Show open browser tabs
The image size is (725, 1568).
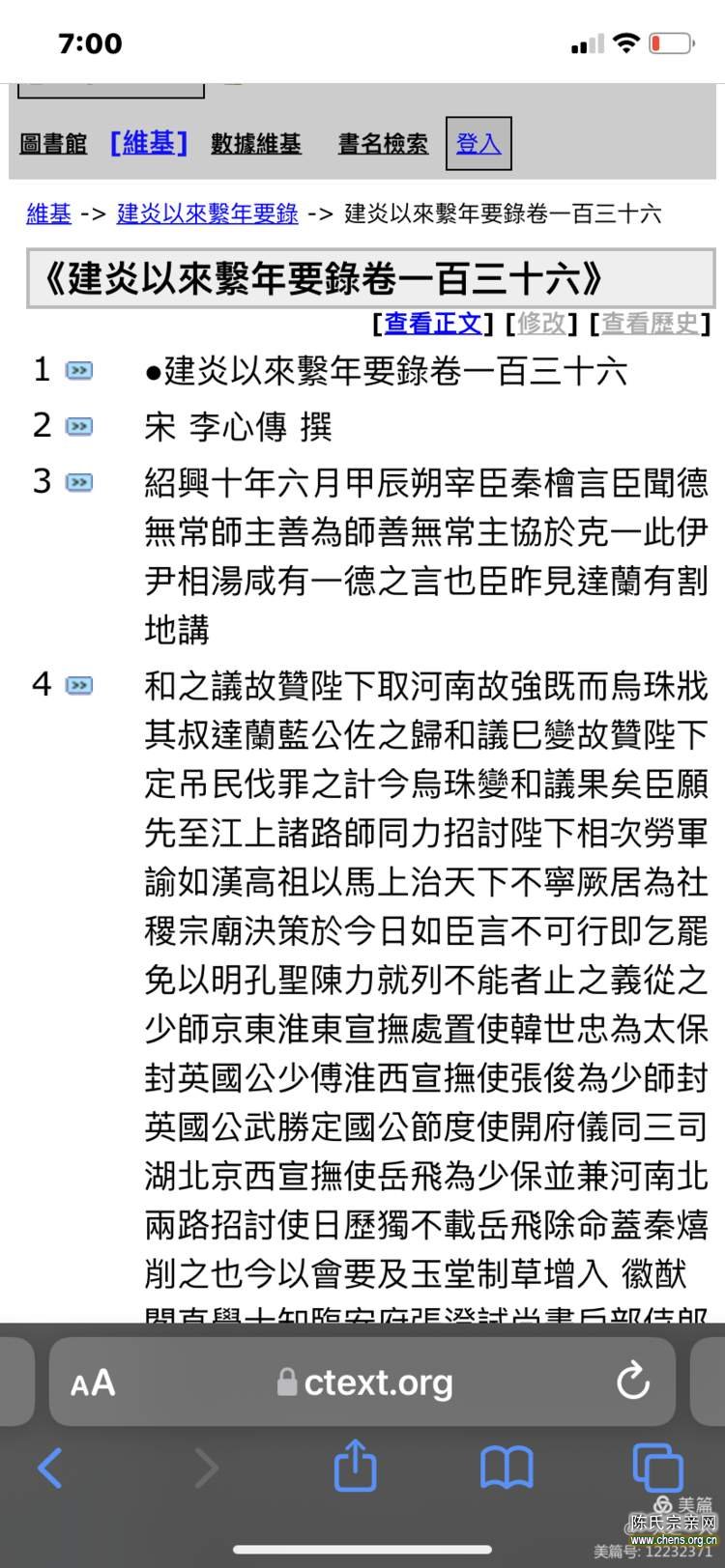coord(658,1468)
